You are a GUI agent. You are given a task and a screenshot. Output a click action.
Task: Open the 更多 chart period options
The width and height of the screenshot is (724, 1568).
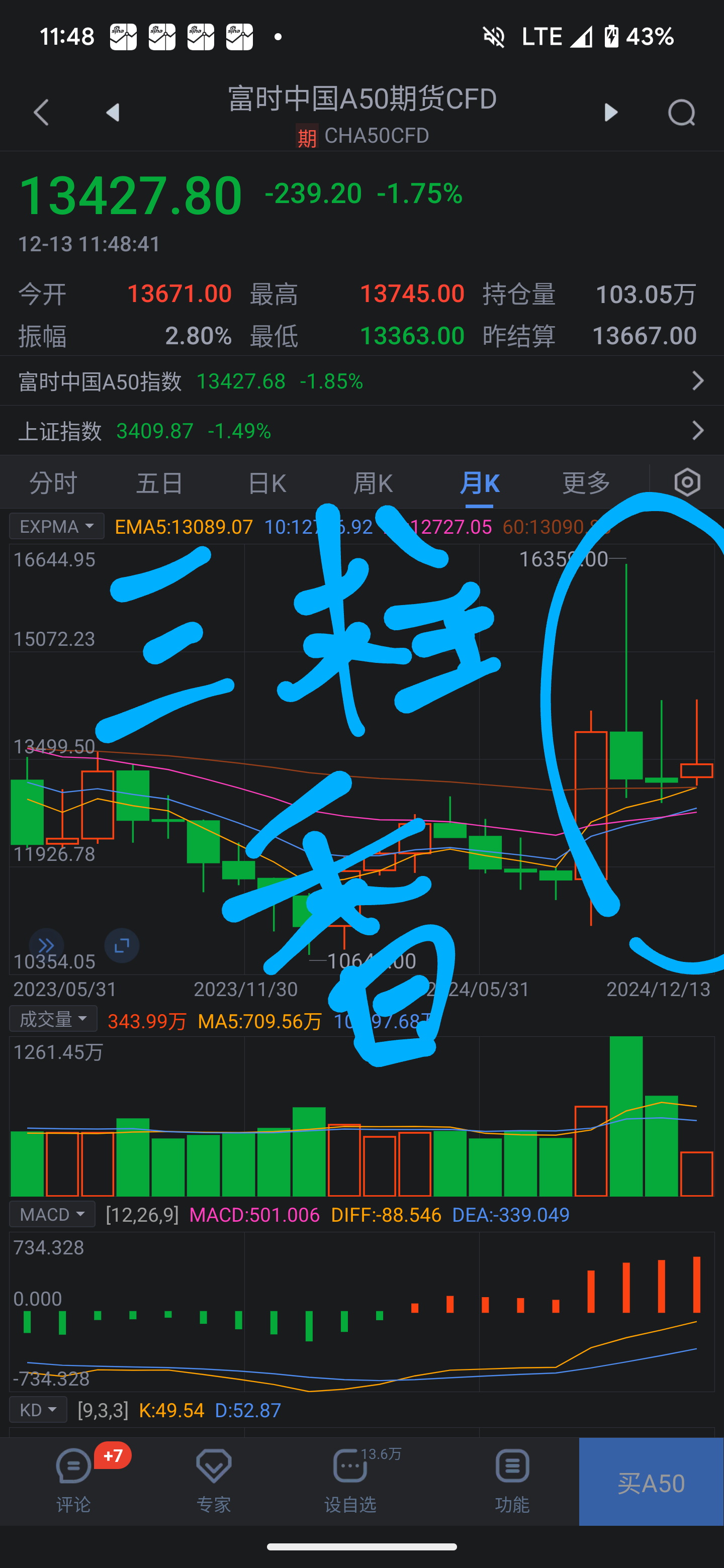[x=586, y=482]
